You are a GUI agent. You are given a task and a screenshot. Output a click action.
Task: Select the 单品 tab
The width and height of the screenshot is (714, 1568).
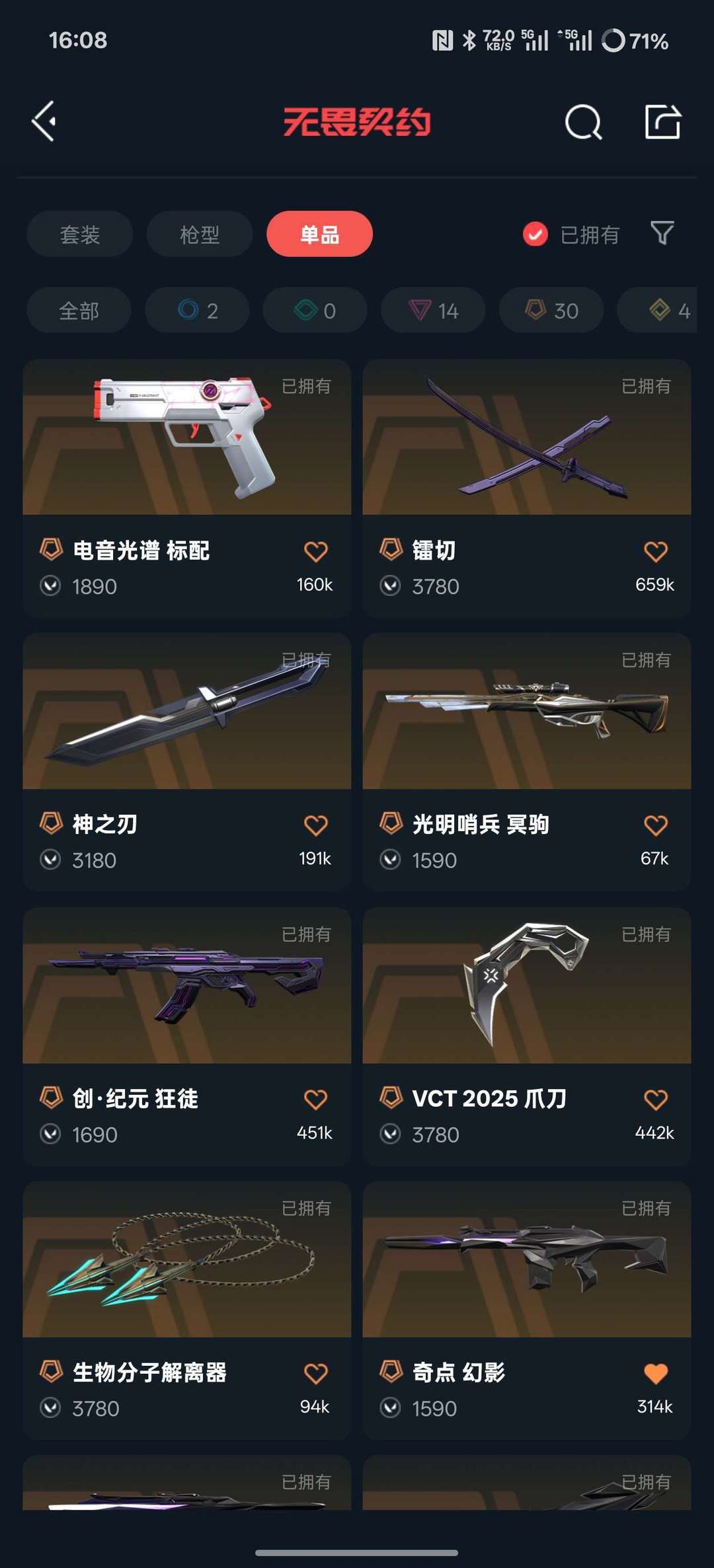pyautogui.click(x=319, y=234)
